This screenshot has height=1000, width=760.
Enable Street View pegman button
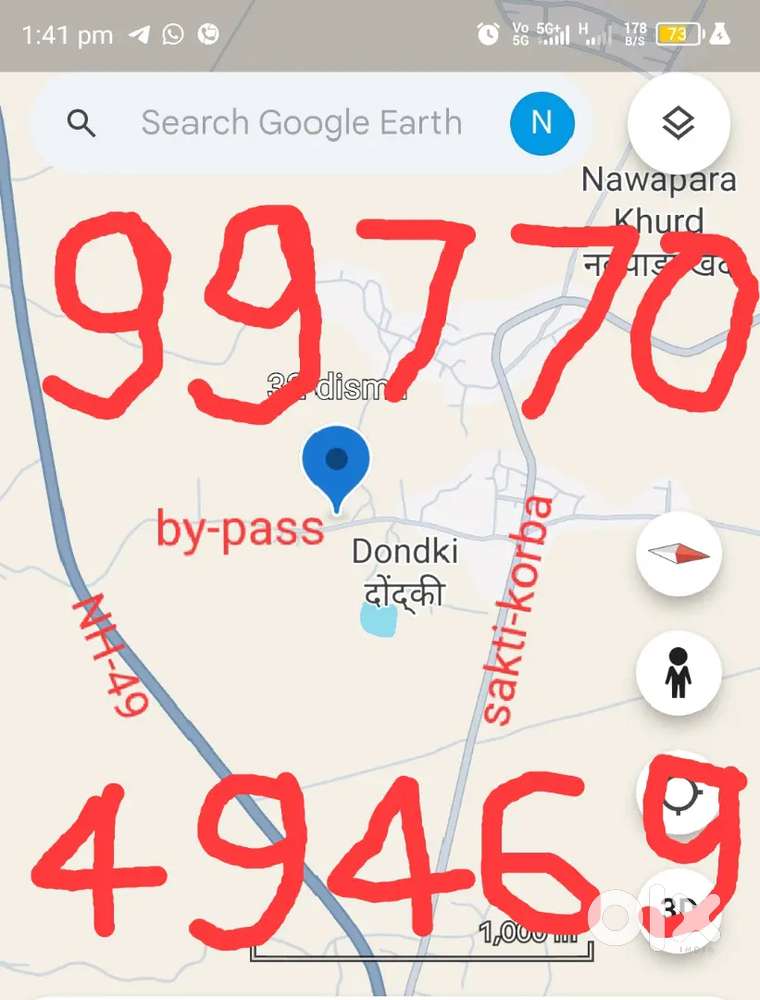point(678,672)
